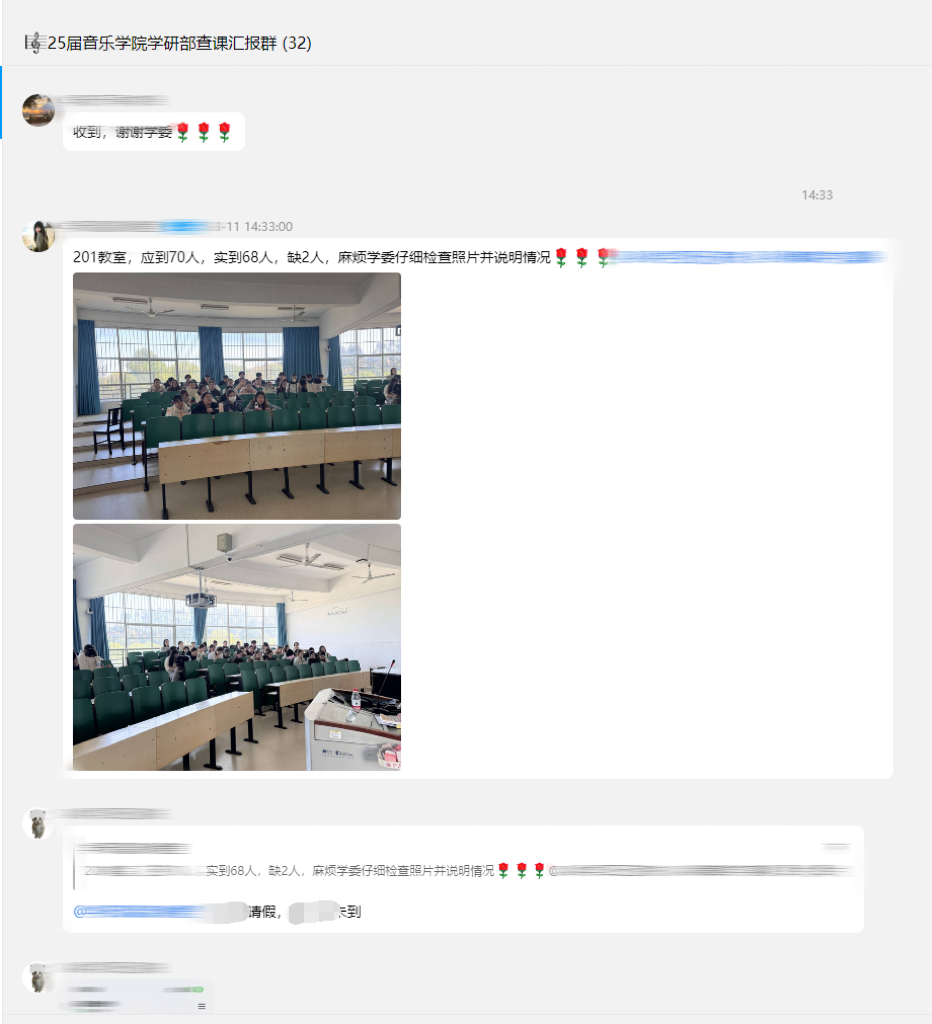Open the first classroom photo with blue curtains
The height and width of the screenshot is (1024, 932).
click(237, 395)
